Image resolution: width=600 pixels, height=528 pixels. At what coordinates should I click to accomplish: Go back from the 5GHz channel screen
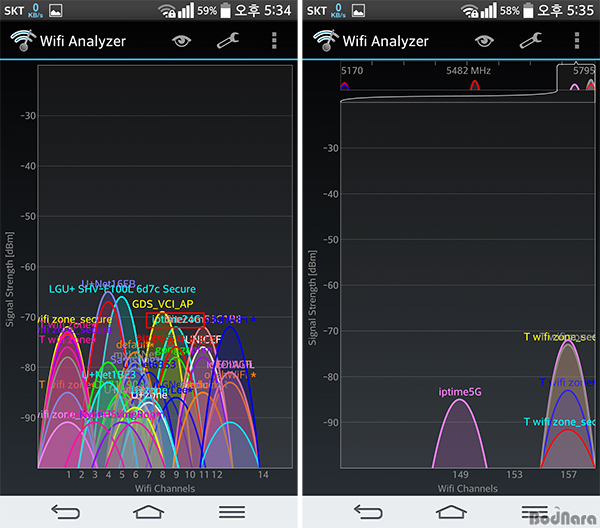pos(369,510)
